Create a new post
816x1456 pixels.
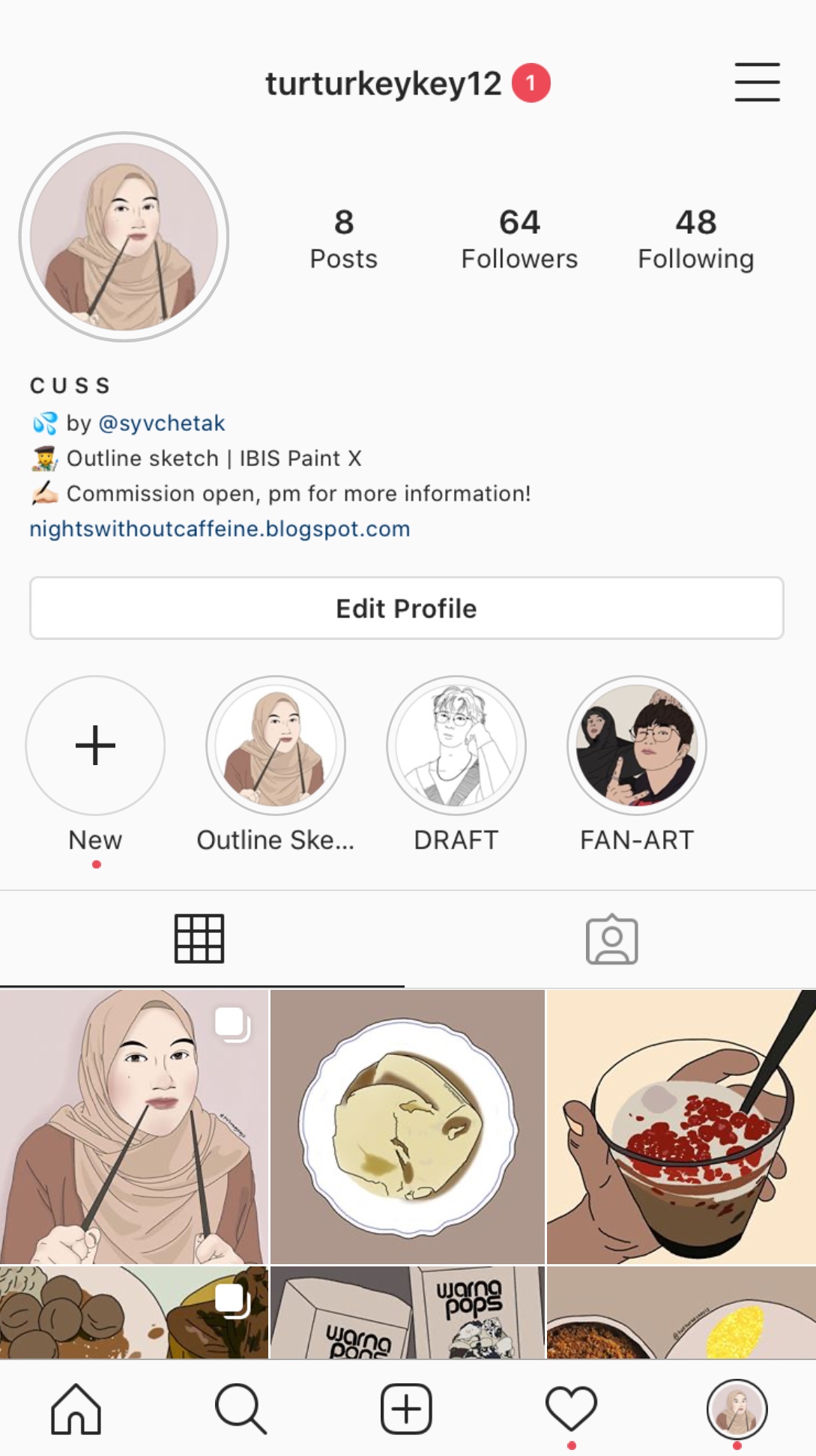click(406, 1409)
